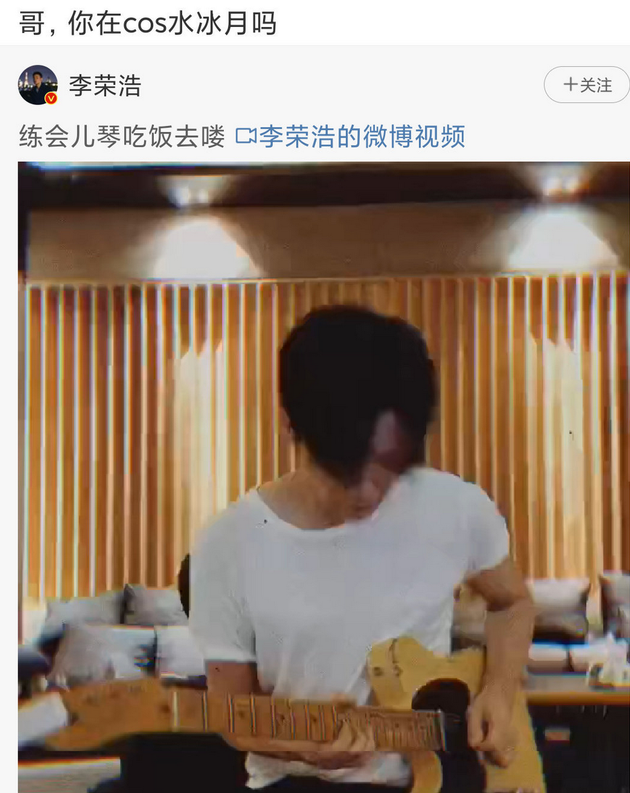Open the username 李荣浩

click(105, 85)
